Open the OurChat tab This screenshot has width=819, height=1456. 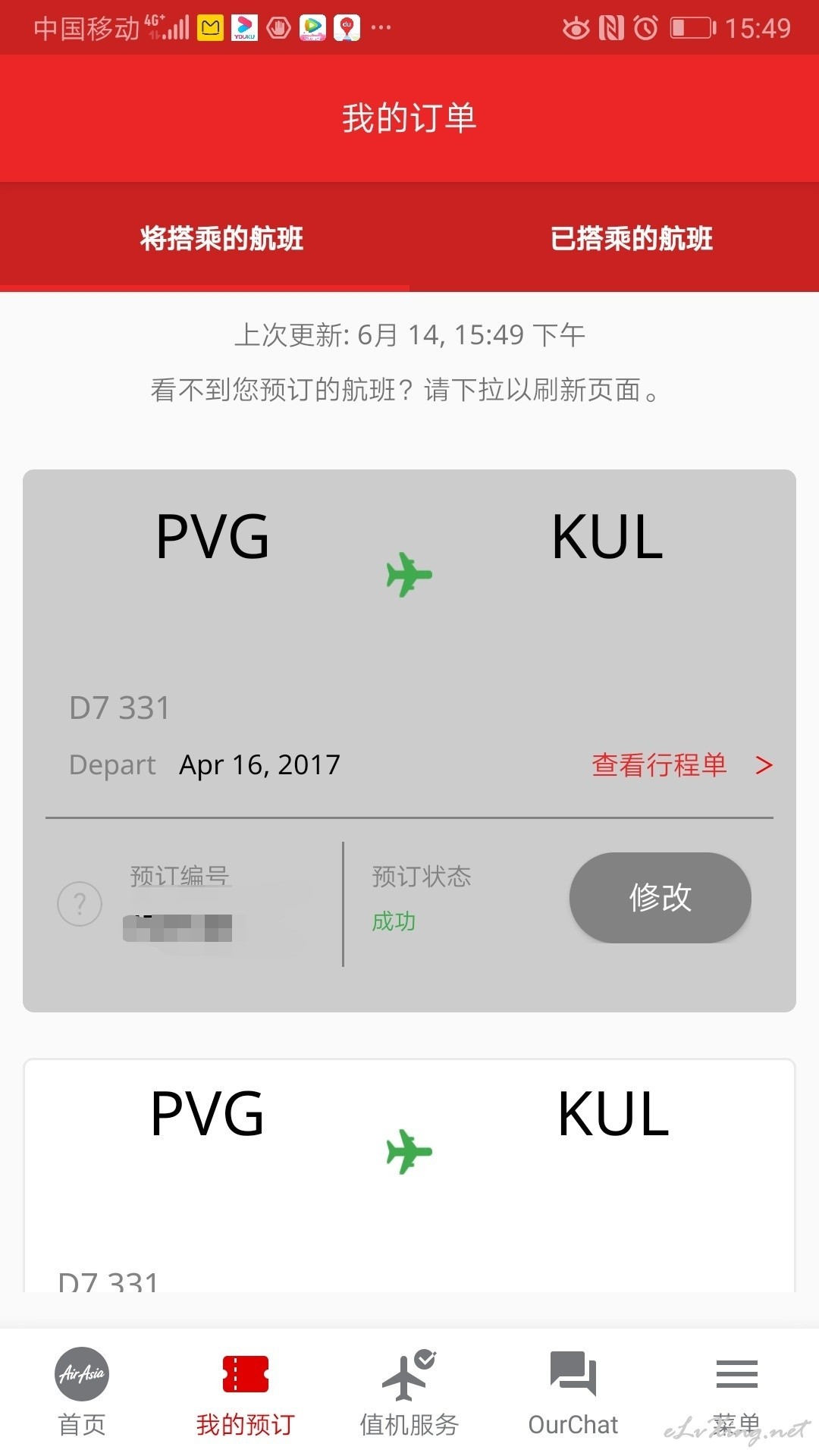click(573, 1392)
